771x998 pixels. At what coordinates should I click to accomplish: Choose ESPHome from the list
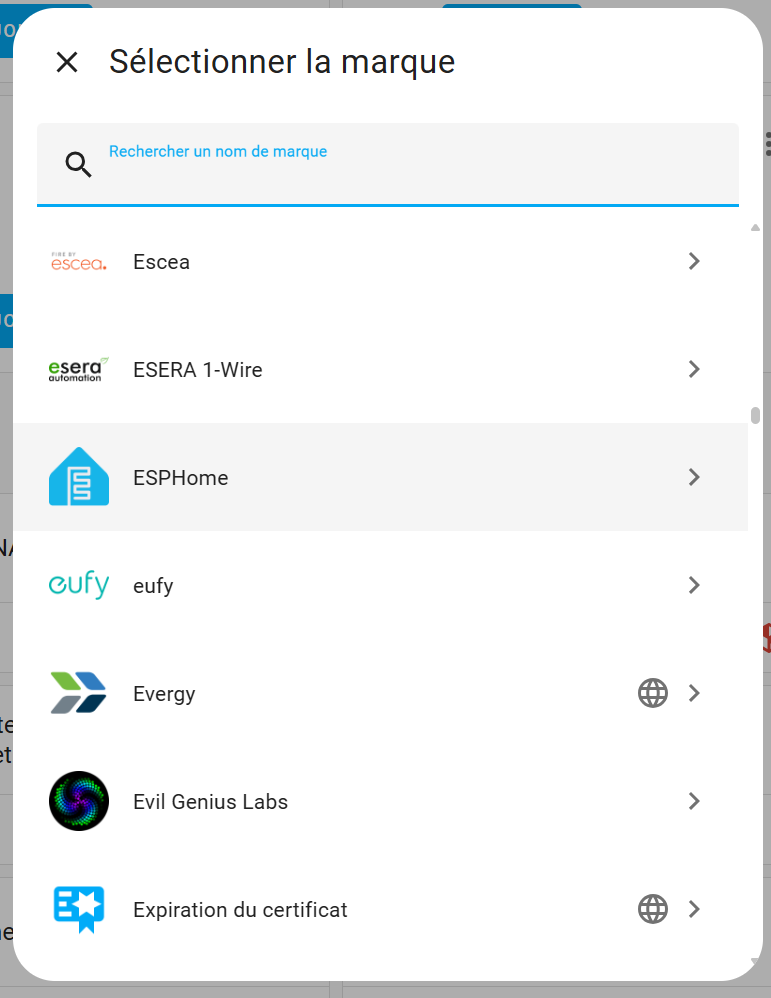click(380, 478)
